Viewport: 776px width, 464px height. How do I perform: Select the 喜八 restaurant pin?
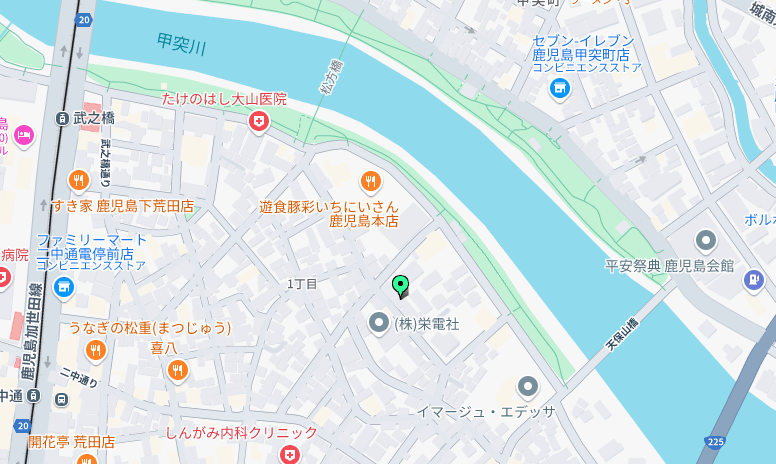tap(178, 370)
